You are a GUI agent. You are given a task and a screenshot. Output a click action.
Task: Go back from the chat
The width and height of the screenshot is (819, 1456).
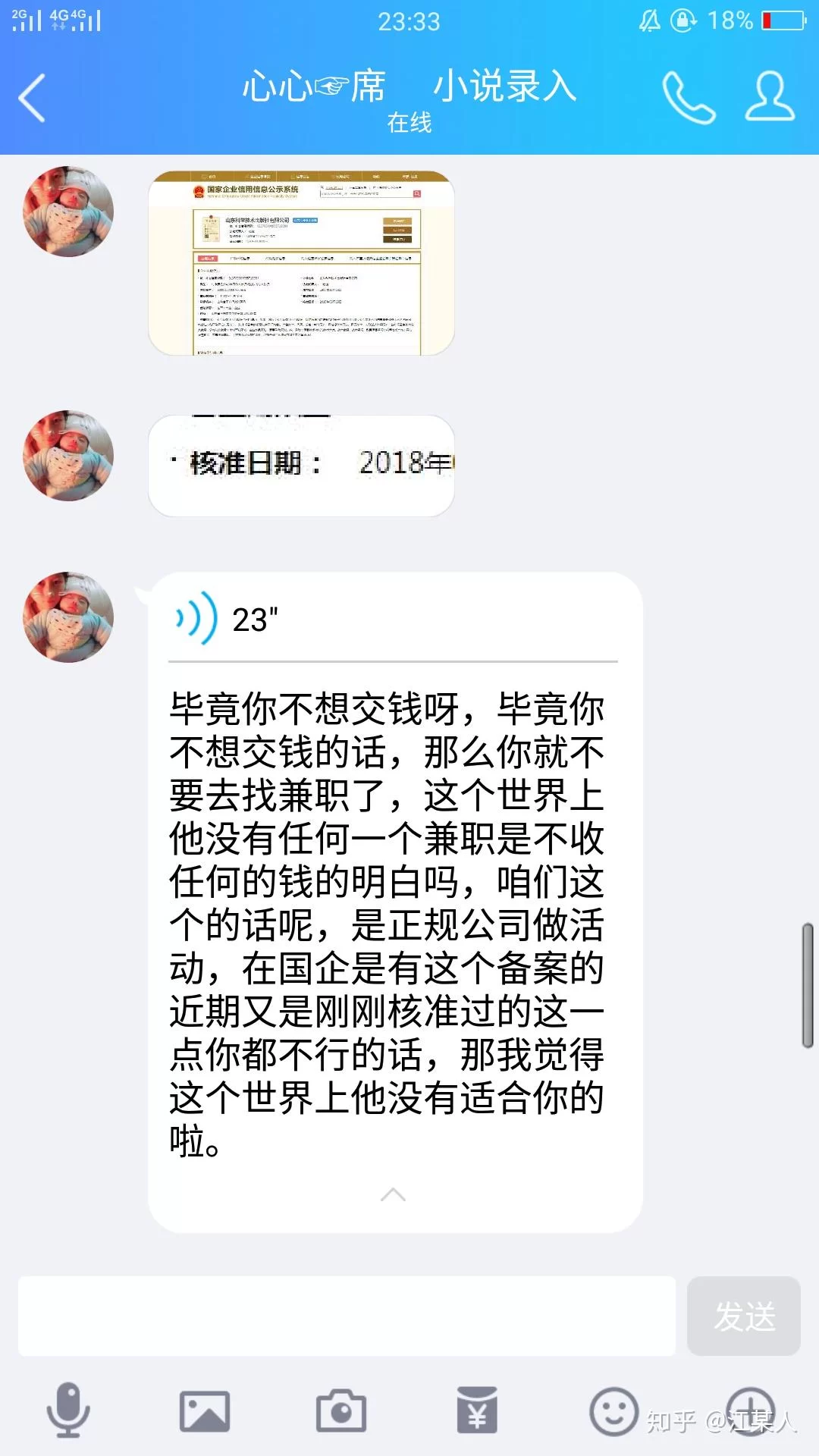32,98
